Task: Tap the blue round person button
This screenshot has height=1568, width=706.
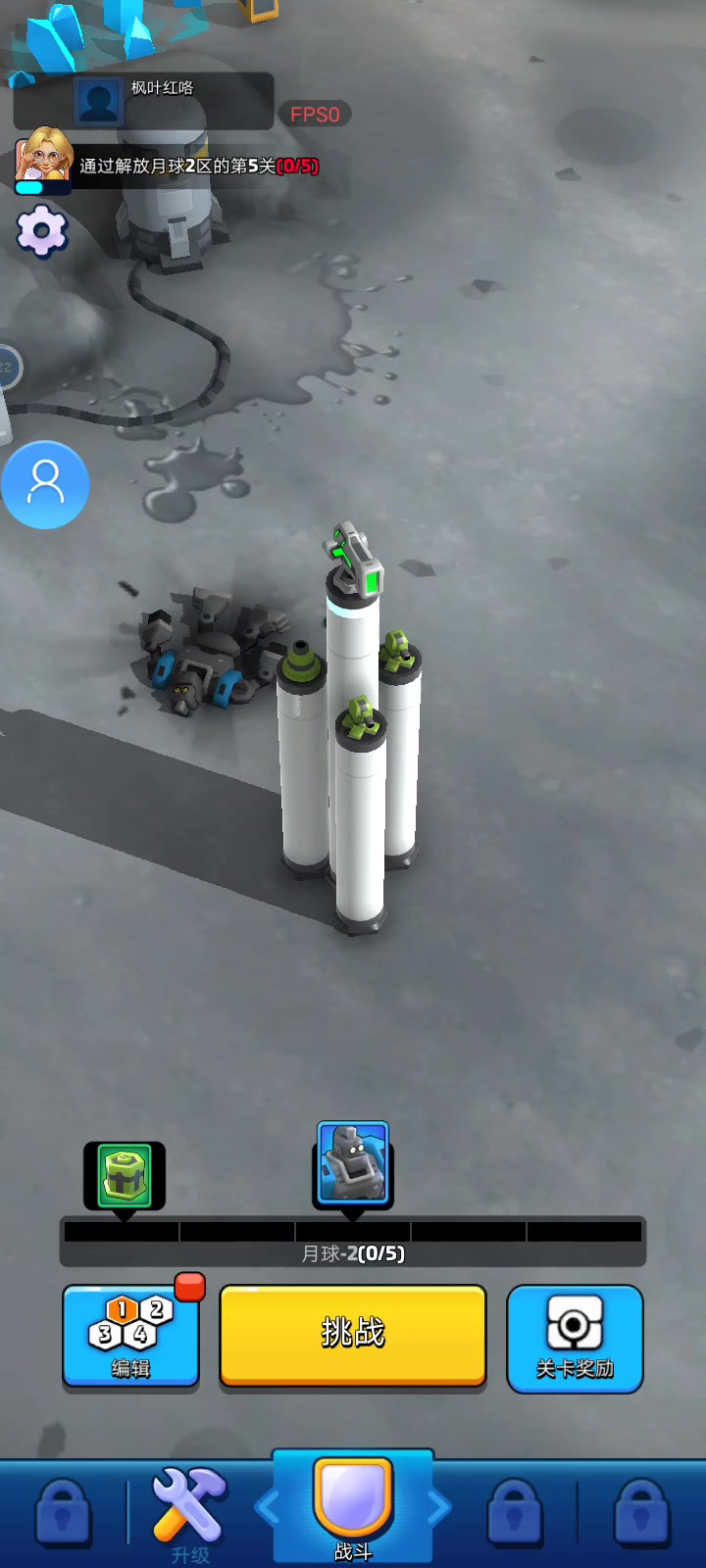Action: coord(45,484)
